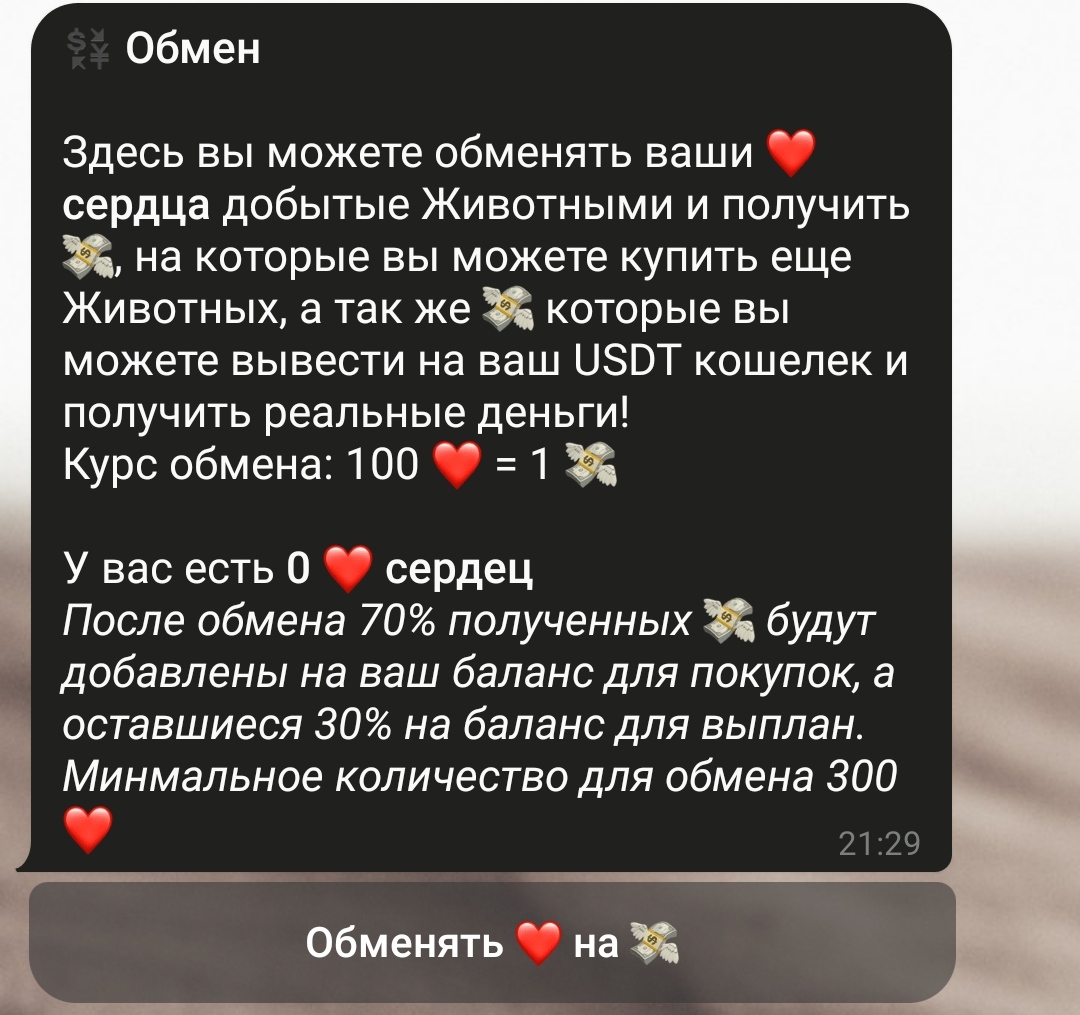Tap the Обменять сердца exchange button
This screenshot has height=1015, width=1080.
(492, 941)
